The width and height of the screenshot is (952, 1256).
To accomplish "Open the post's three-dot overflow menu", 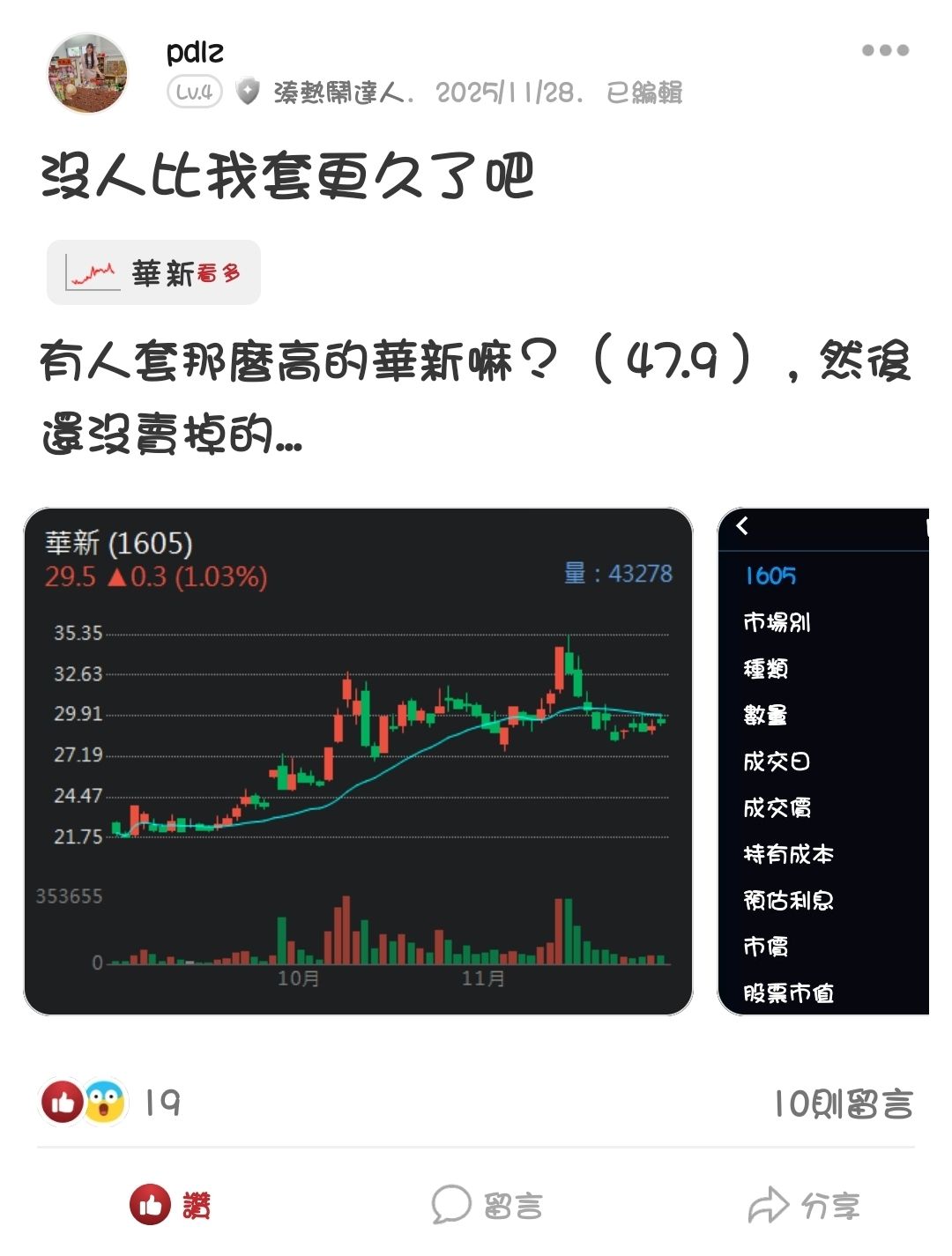I will 885,50.
